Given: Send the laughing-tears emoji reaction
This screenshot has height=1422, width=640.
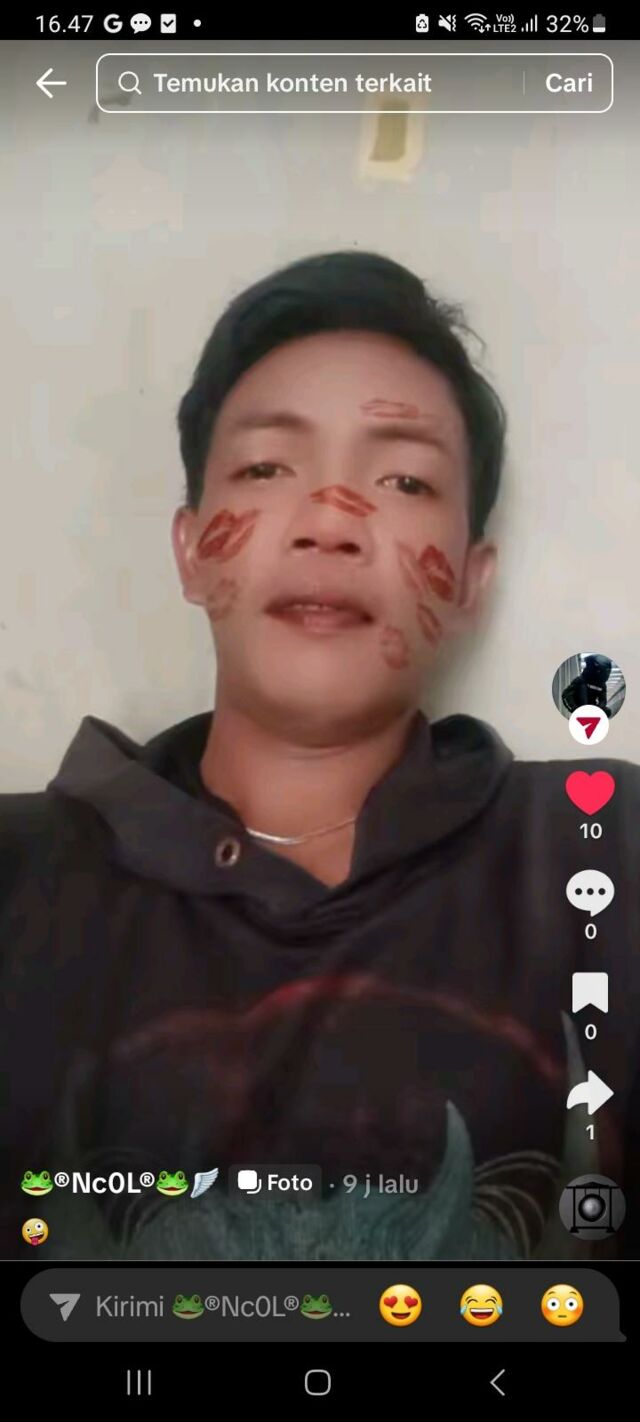Looking at the screenshot, I should [x=481, y=1306].
